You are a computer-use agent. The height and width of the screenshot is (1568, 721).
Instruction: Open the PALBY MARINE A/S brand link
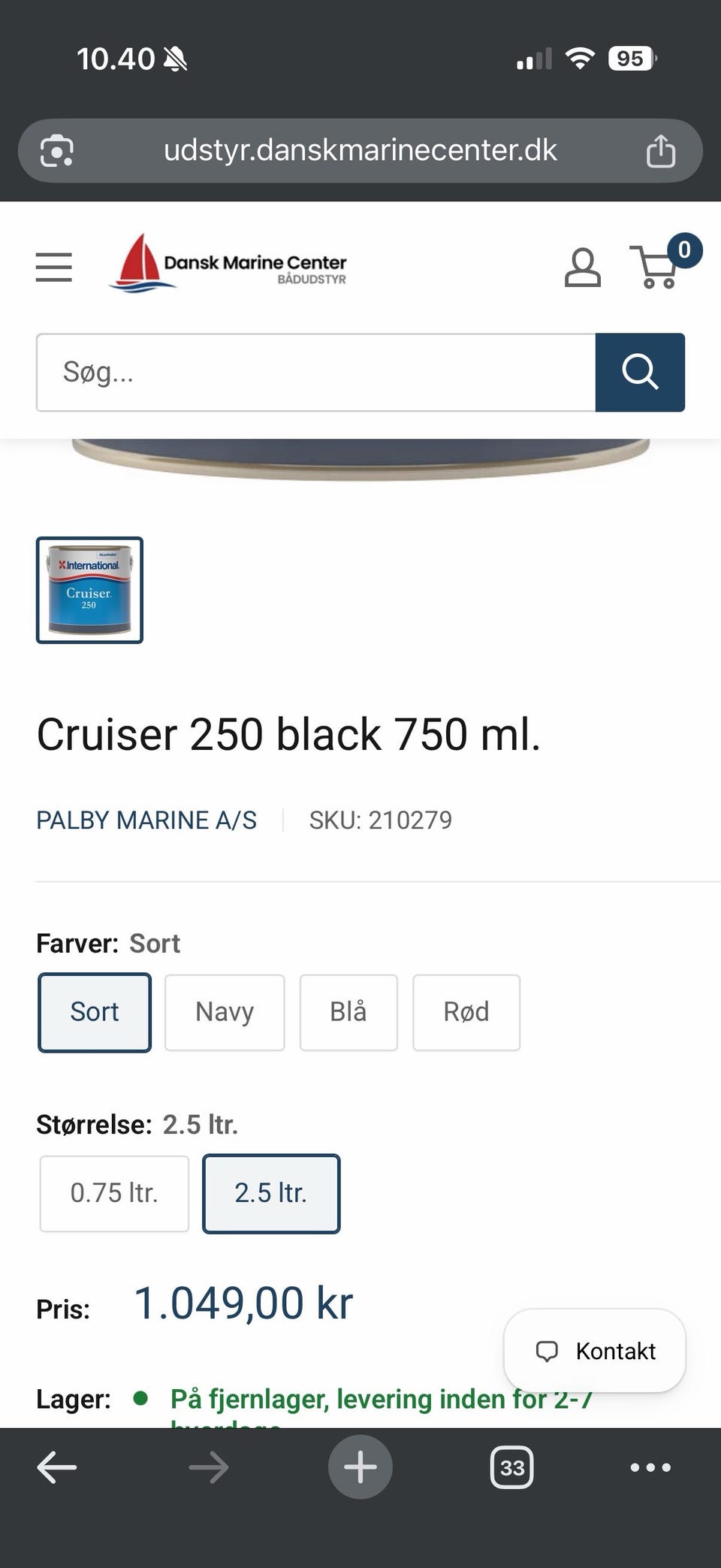(146, 820)
